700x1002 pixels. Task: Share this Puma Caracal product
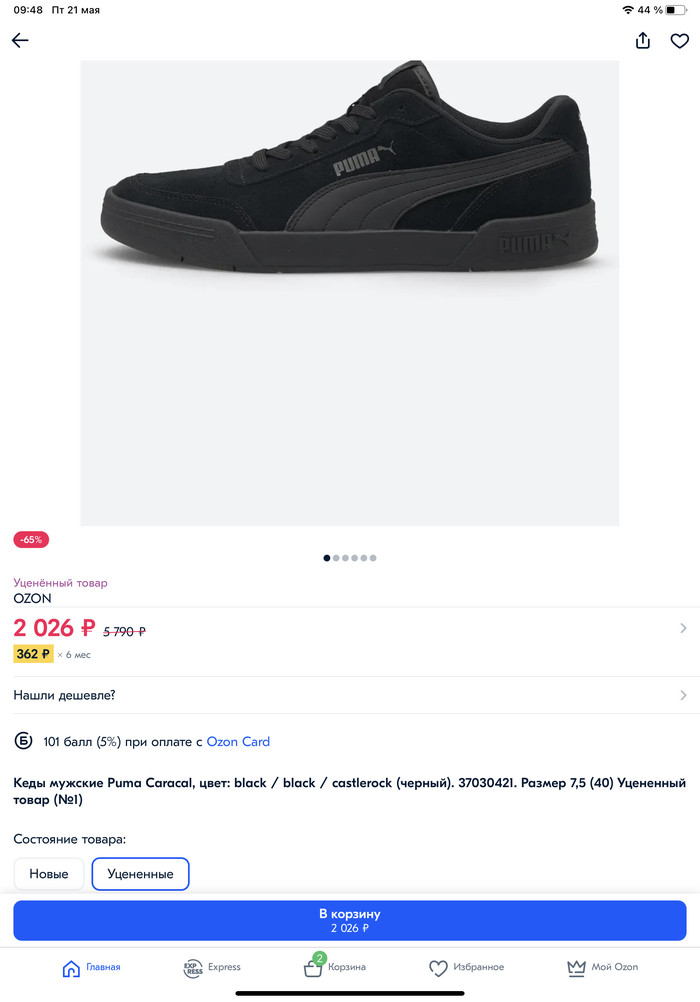coord(643,41)
